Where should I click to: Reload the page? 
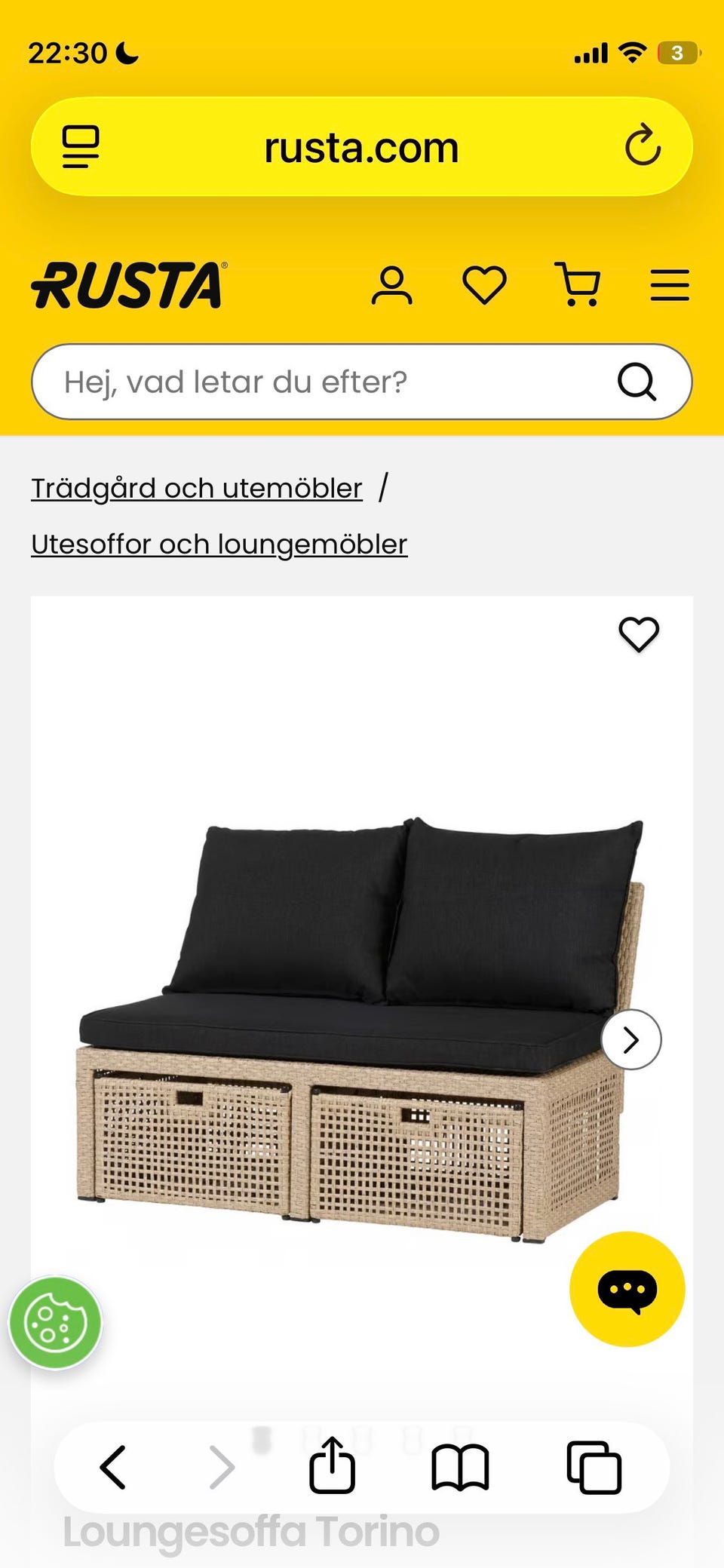coord(642,146)
